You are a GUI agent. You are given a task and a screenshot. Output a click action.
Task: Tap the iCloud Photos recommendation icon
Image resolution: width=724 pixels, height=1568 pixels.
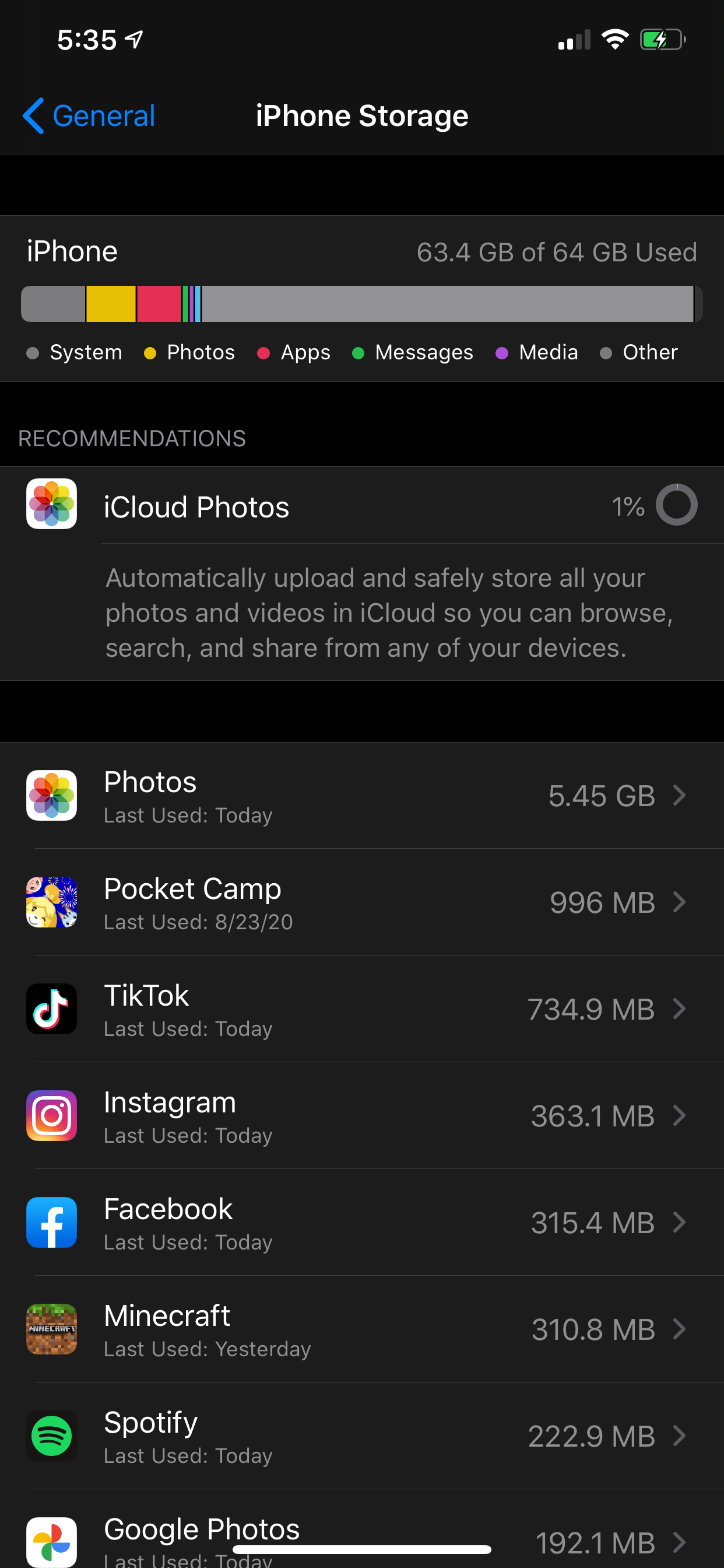[52, 505]
